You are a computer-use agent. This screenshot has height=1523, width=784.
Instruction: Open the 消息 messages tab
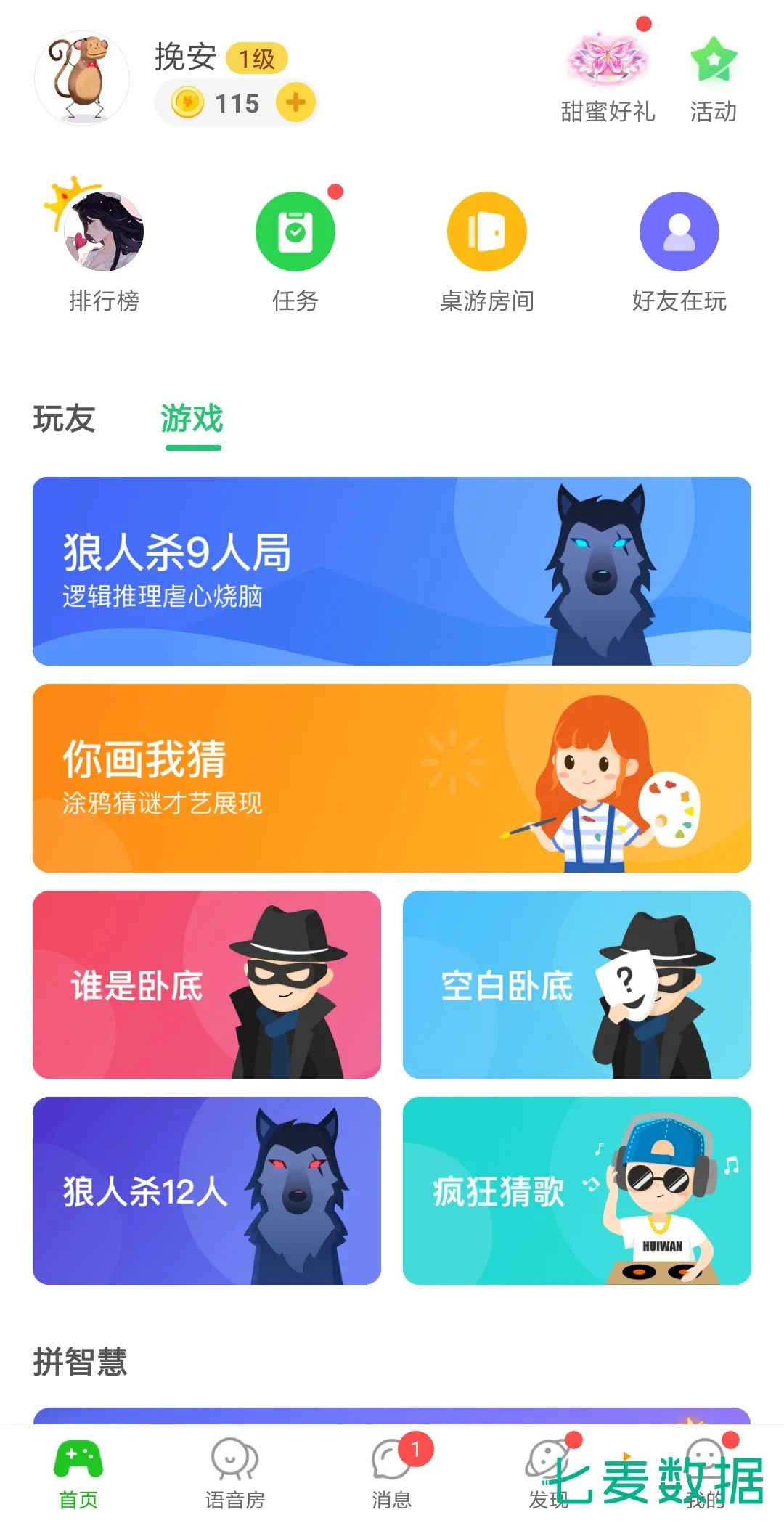[x=392, y=1474]
